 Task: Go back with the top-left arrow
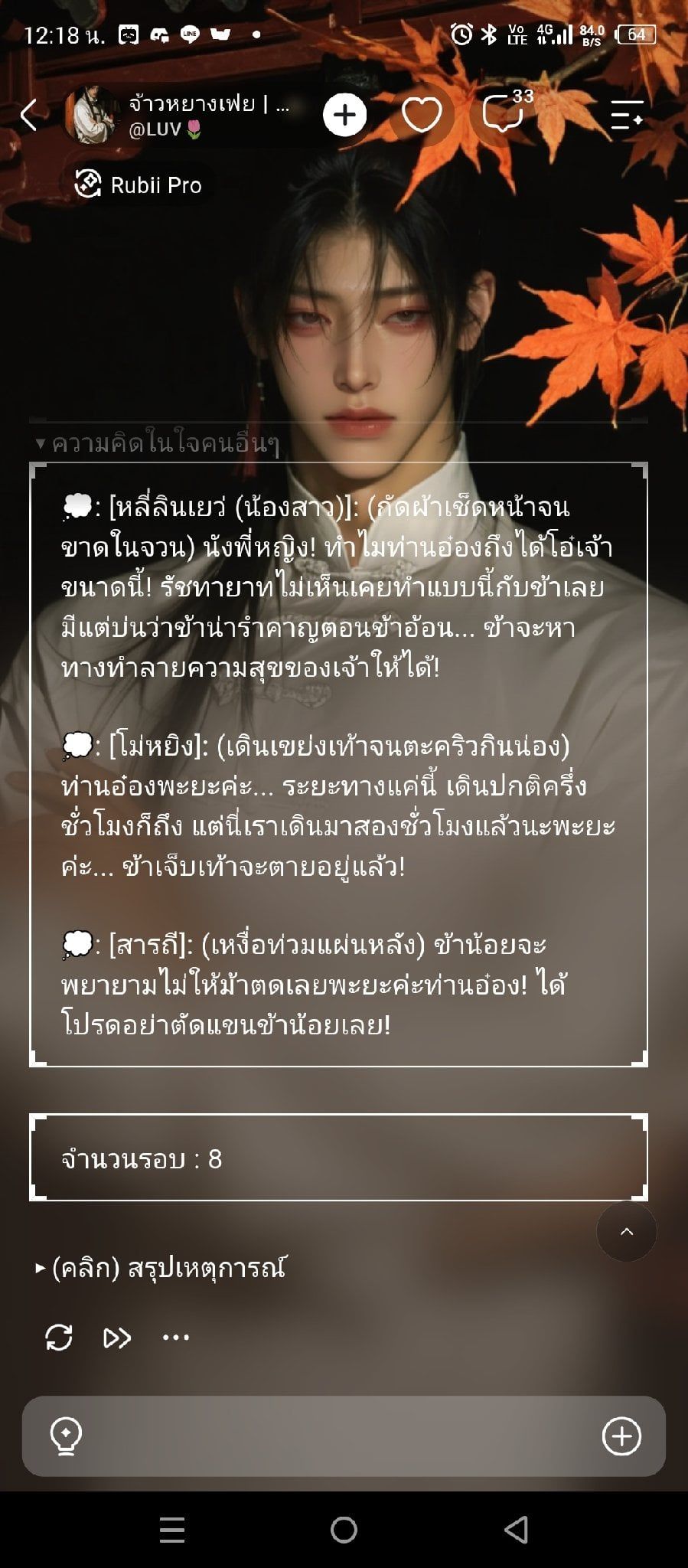[29, 115]
